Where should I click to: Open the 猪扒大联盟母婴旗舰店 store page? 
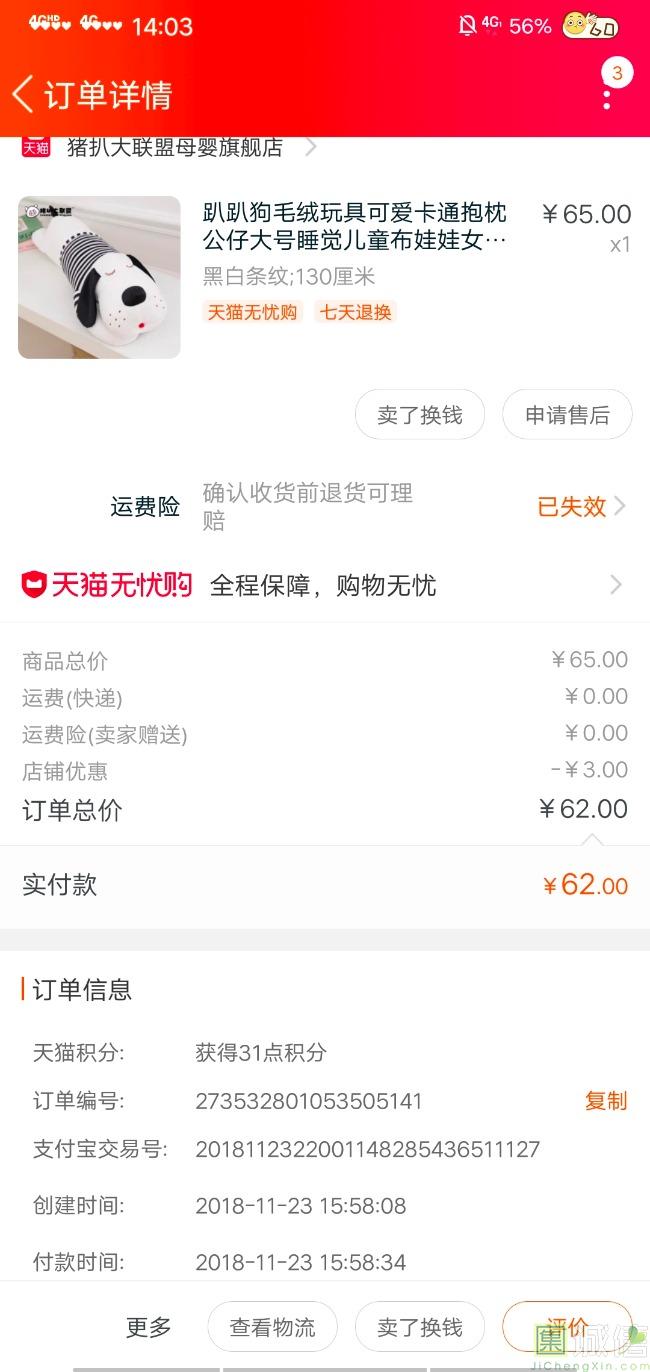click(x=169, y=147)
